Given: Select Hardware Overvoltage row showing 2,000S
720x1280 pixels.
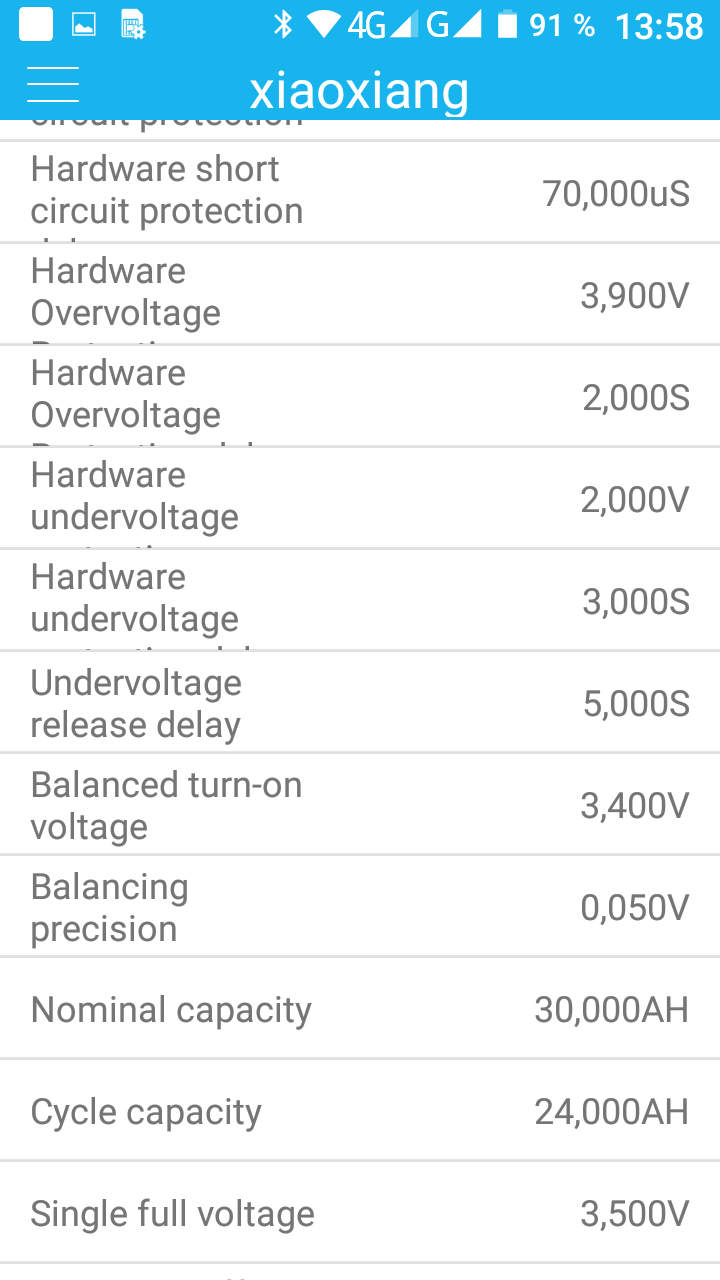Looking at the screenshot, I should (x=360, y=397).
